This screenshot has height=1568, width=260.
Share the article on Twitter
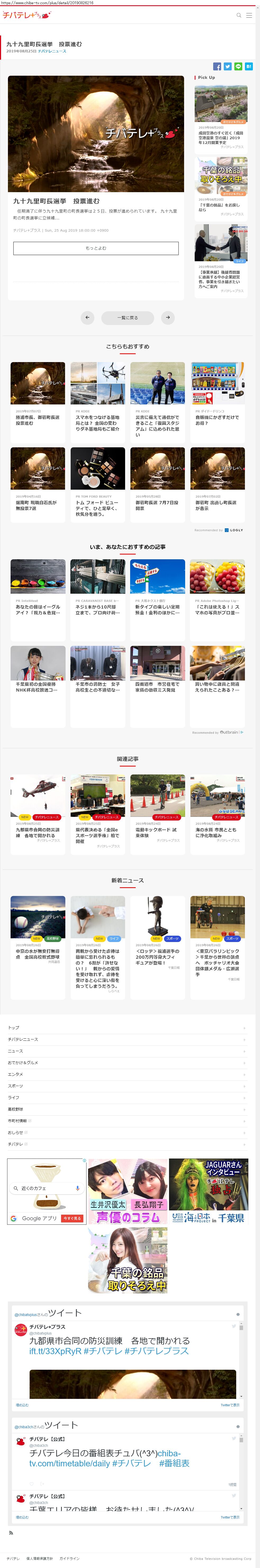[227, 66]
